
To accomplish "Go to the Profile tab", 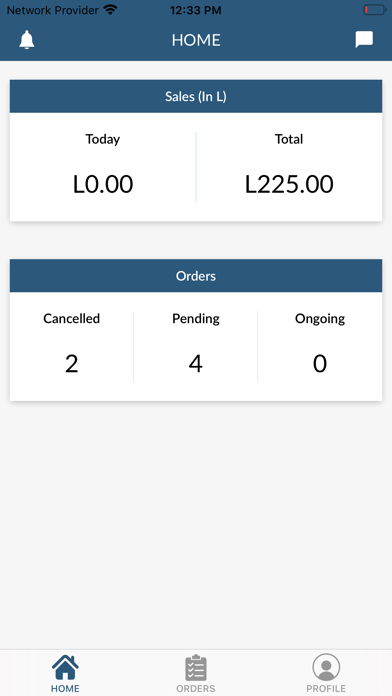I will tap(326, 673).
